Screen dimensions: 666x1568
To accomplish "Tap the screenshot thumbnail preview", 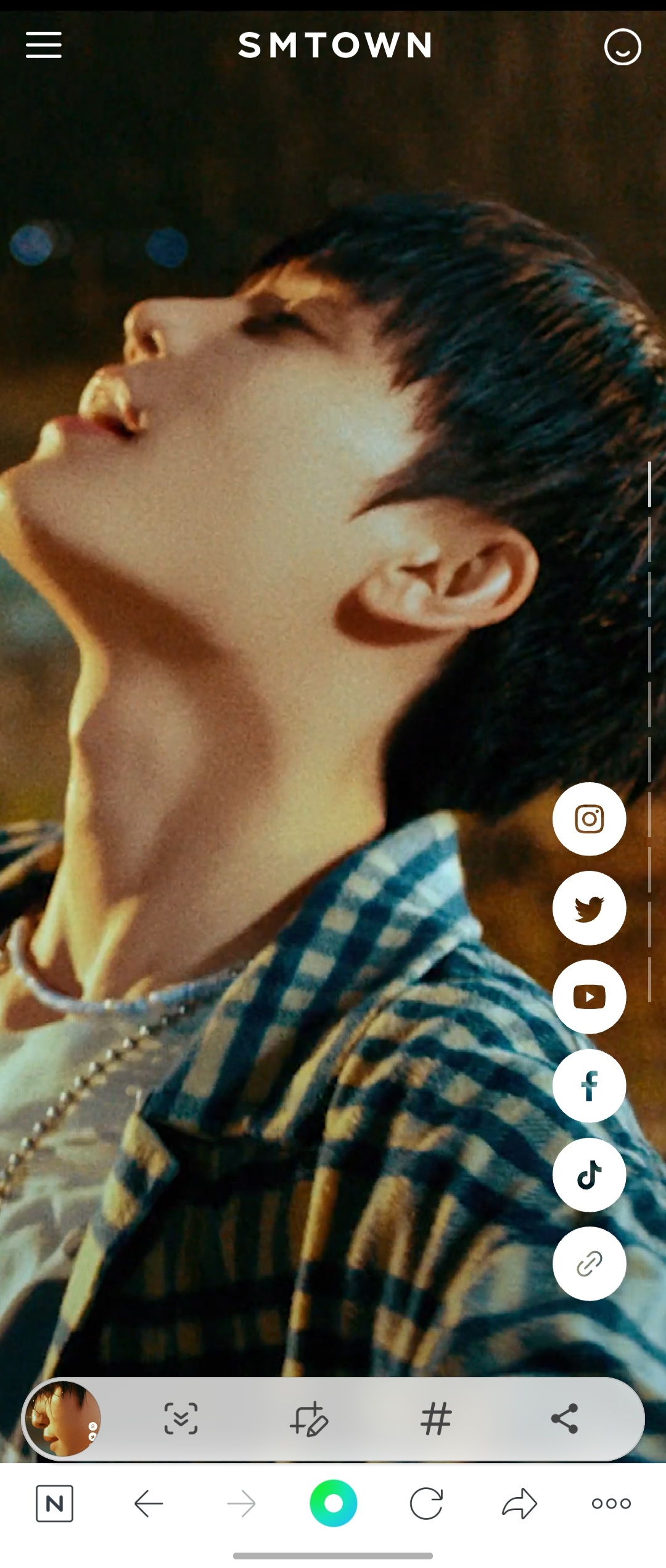I will [62, 1418].
